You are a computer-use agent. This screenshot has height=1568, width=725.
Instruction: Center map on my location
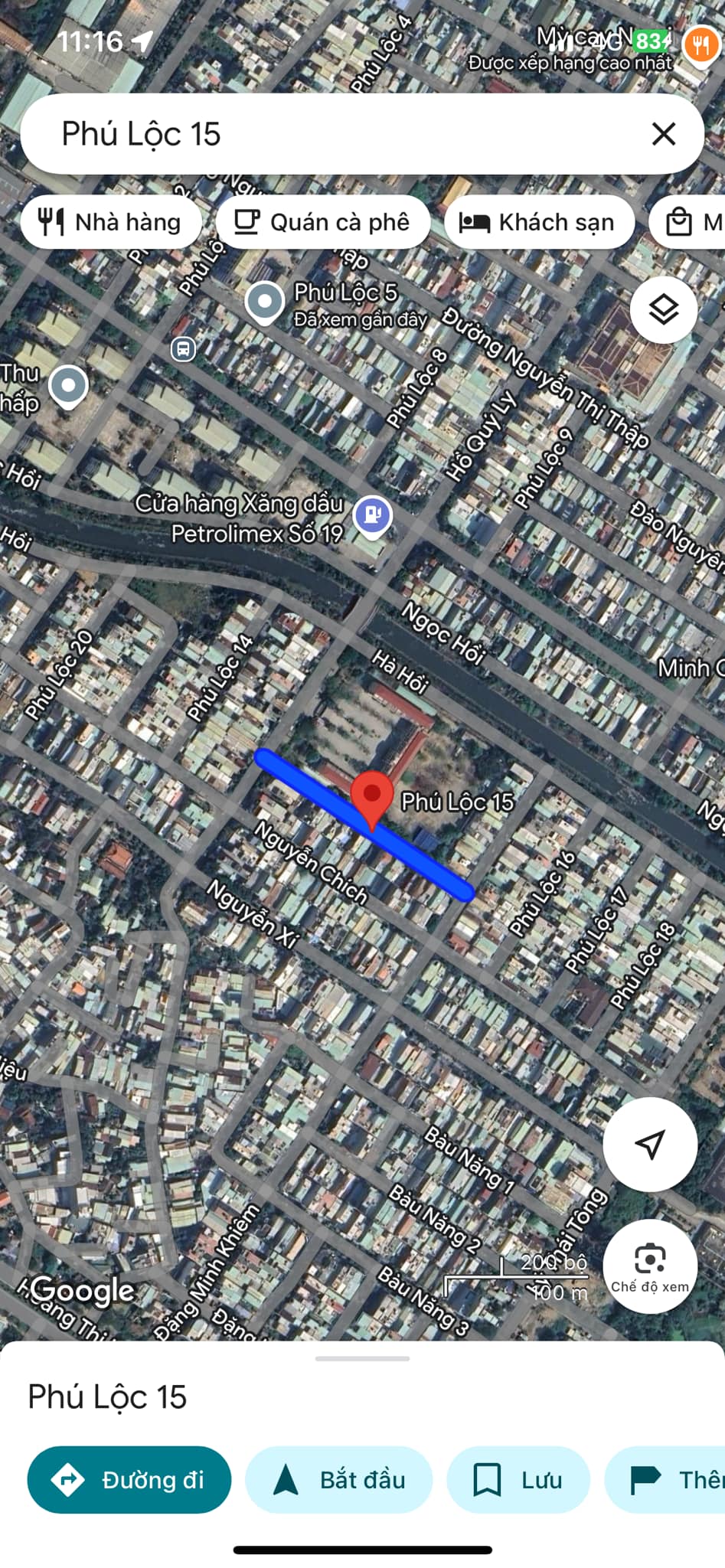click(649, 1144)
